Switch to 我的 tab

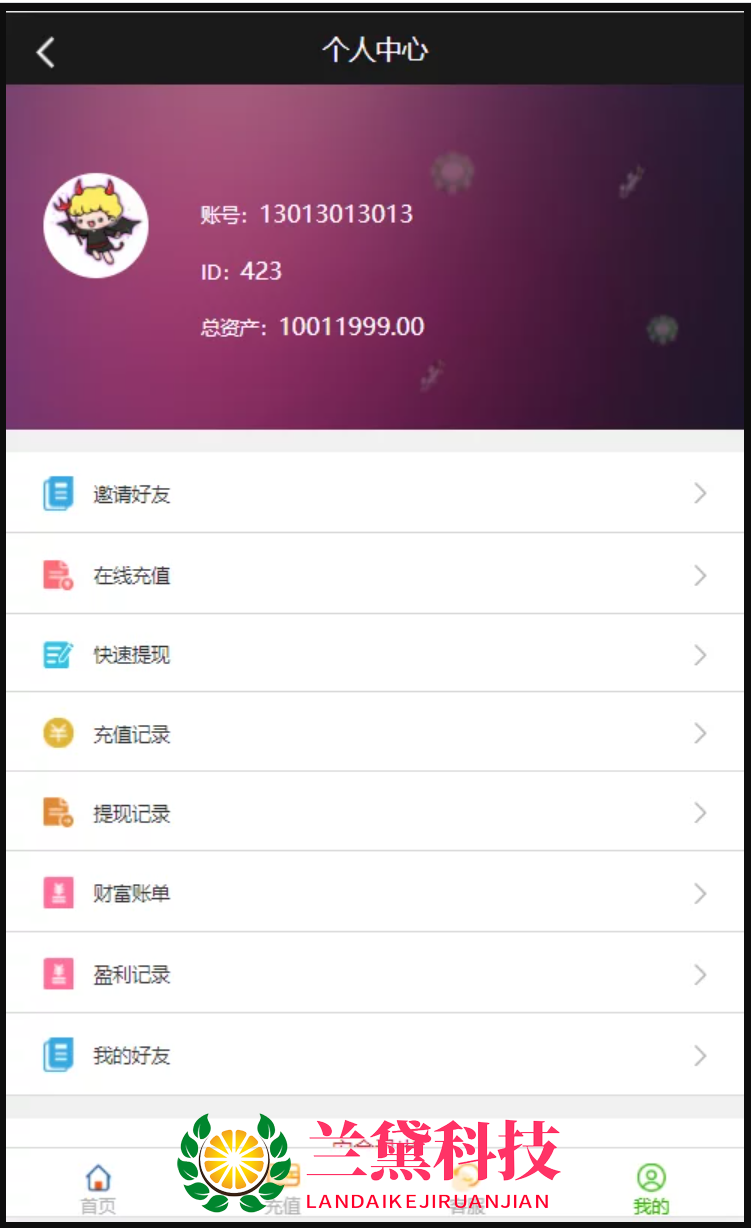[651, 1188]
